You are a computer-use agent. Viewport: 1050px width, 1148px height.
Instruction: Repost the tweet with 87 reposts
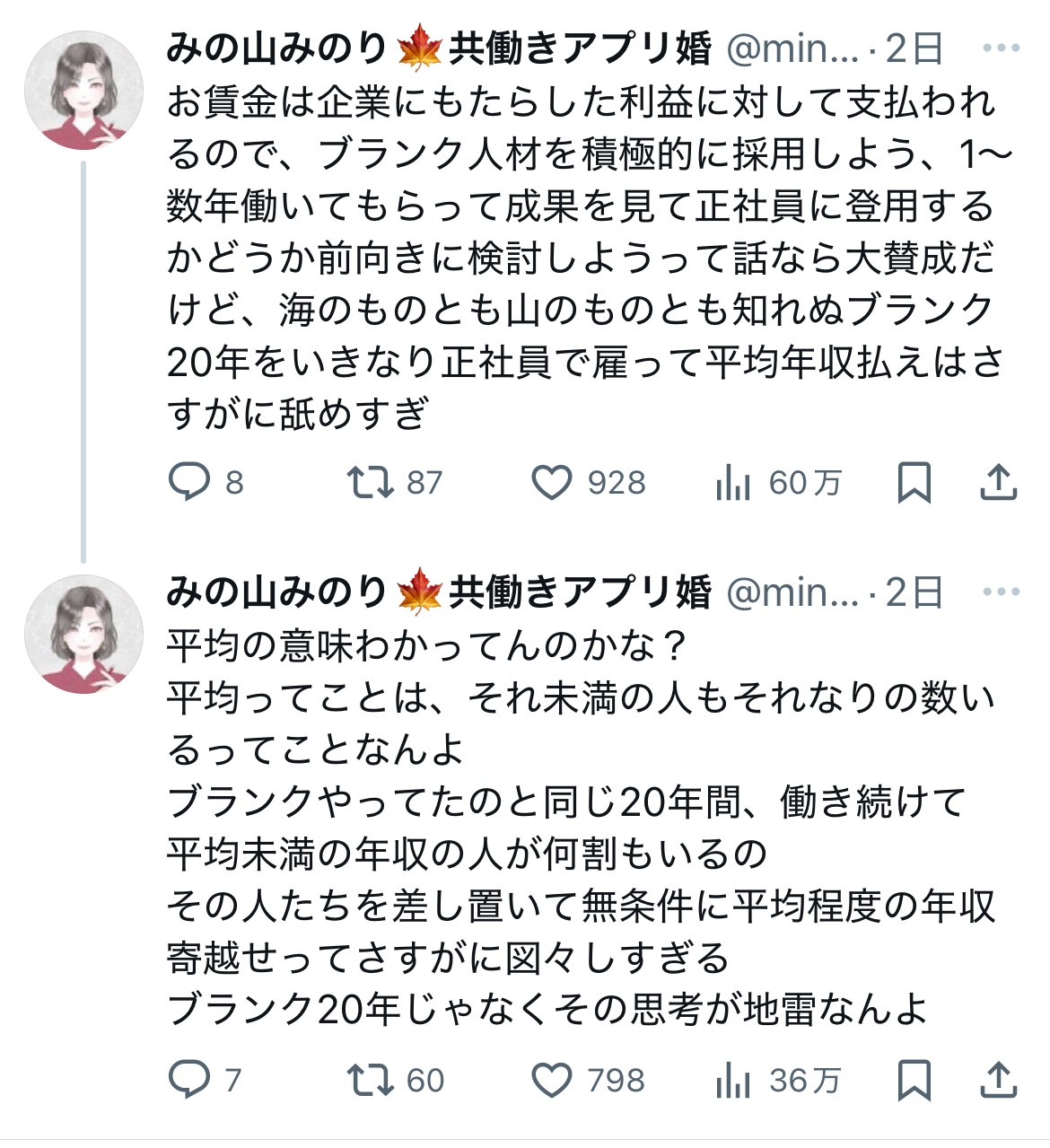tap(371, 483)
